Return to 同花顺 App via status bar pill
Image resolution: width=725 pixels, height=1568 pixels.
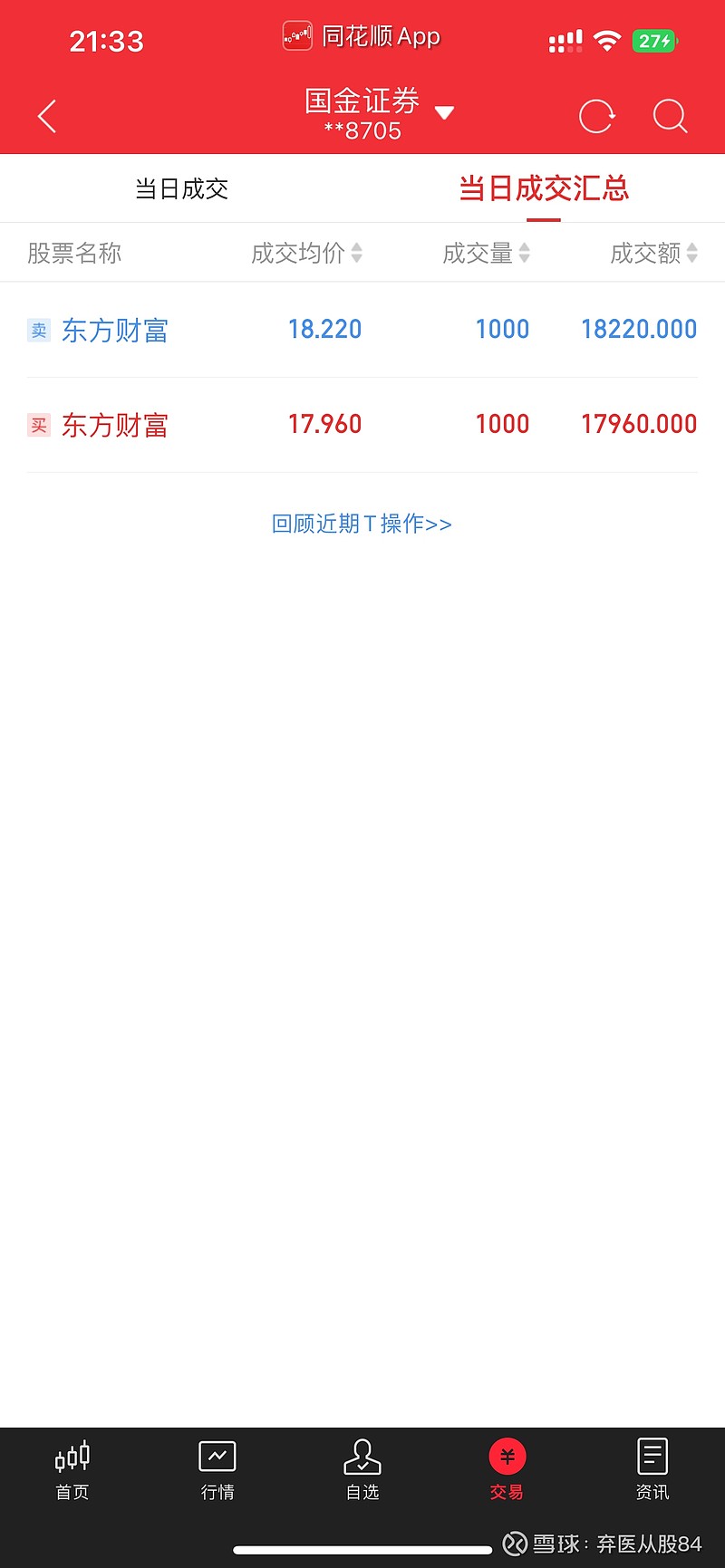pyautogui.click(x=362, y=36)
